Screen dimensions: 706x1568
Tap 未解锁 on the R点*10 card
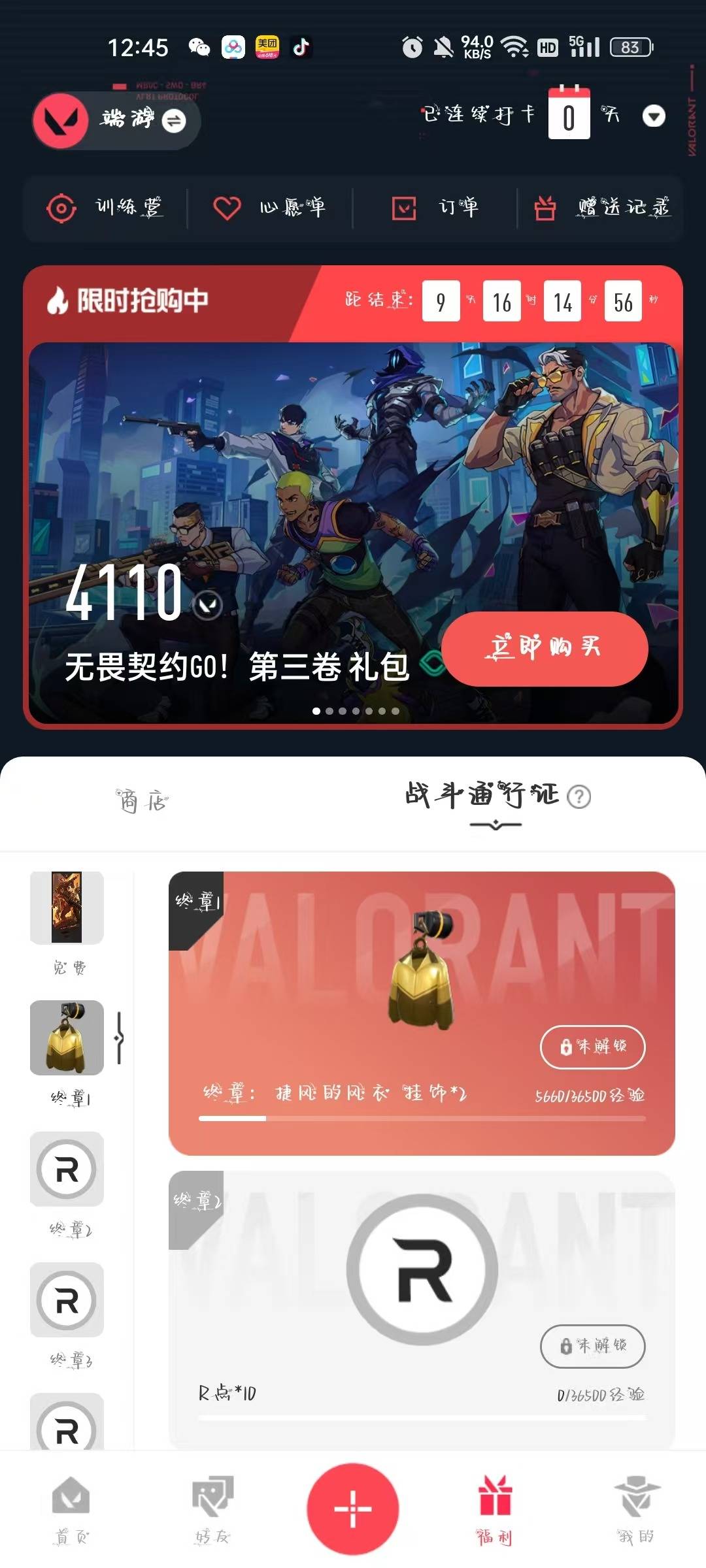click(592, 1346)
